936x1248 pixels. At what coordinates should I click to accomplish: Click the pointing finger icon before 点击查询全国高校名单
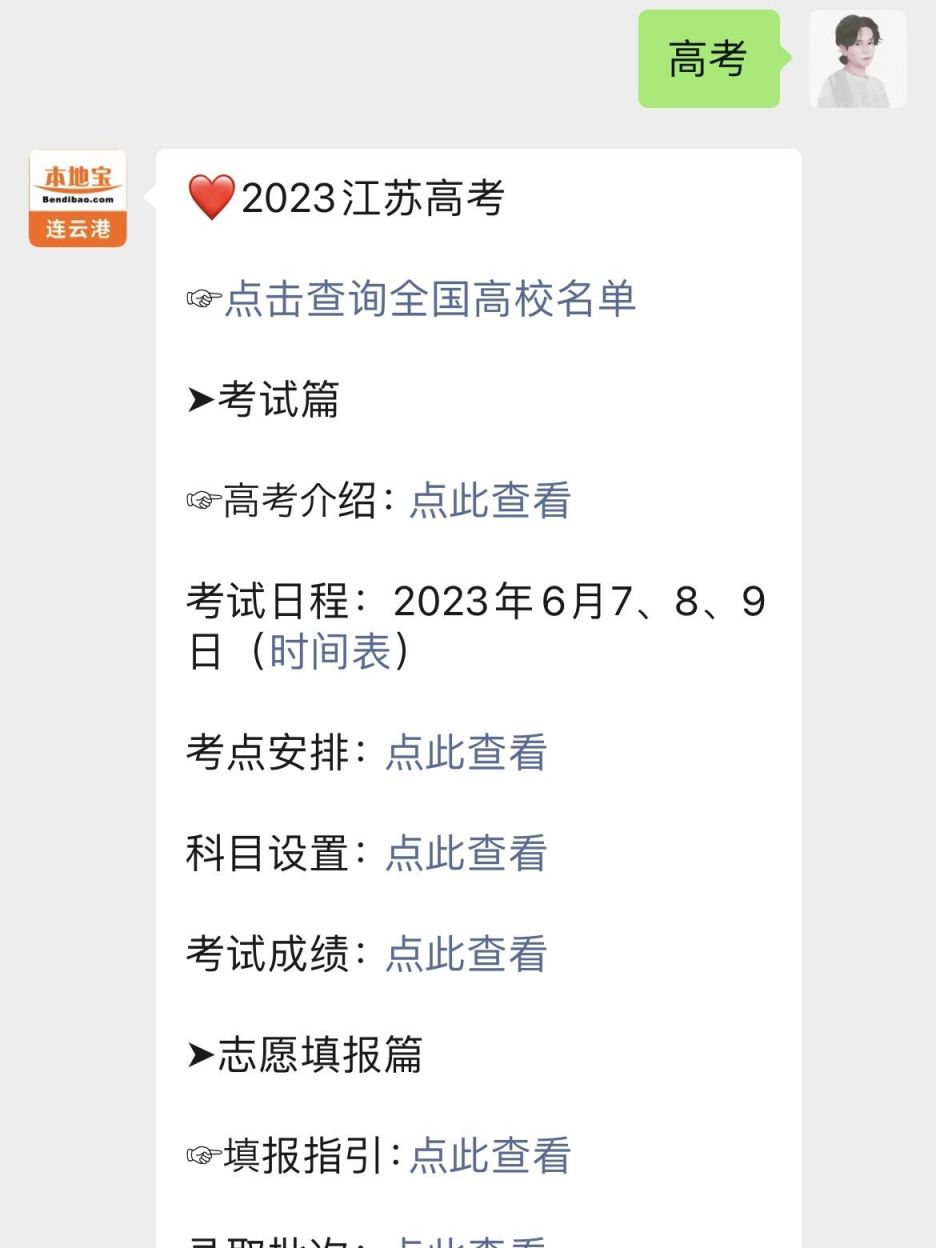[203, 298]
